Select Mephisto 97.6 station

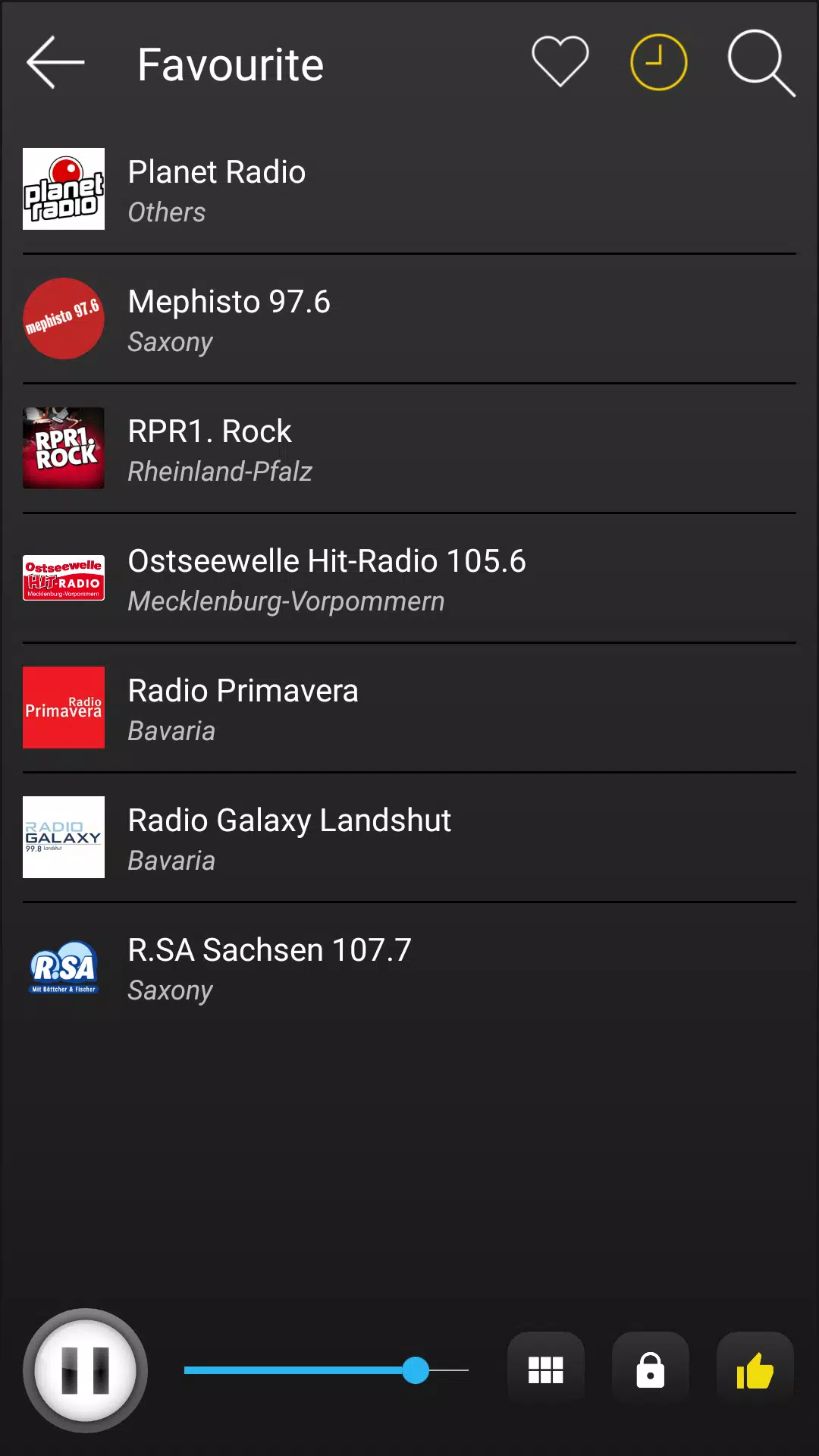pos(409,319)
